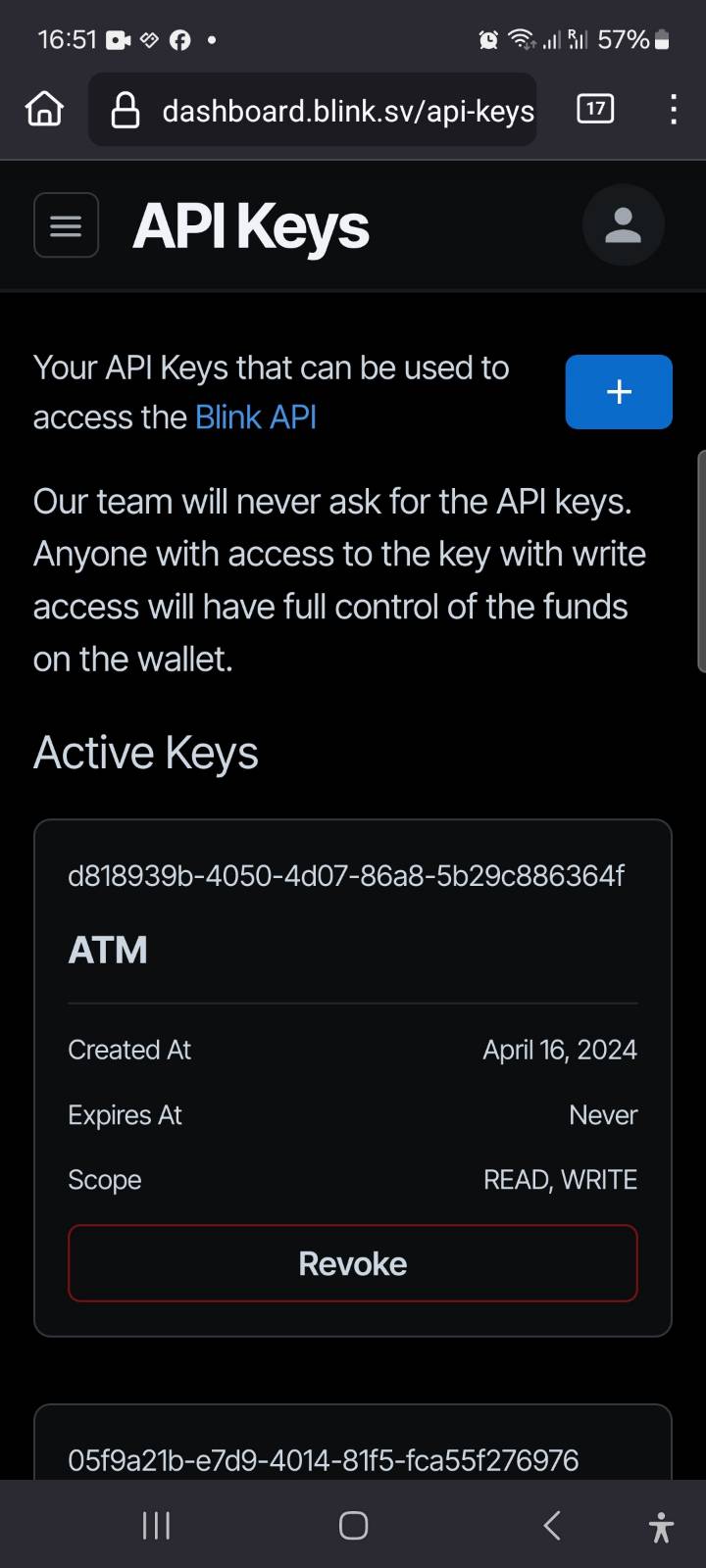Open the browser three-dot overflow menu
Screen dimensions: 706x1568
point(674,110)
